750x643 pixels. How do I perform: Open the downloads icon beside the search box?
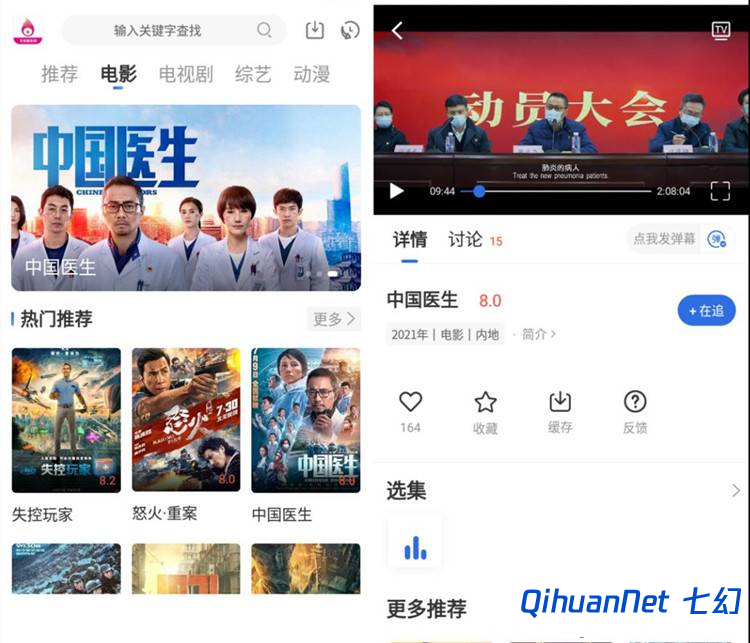click(x=315, y=30)
